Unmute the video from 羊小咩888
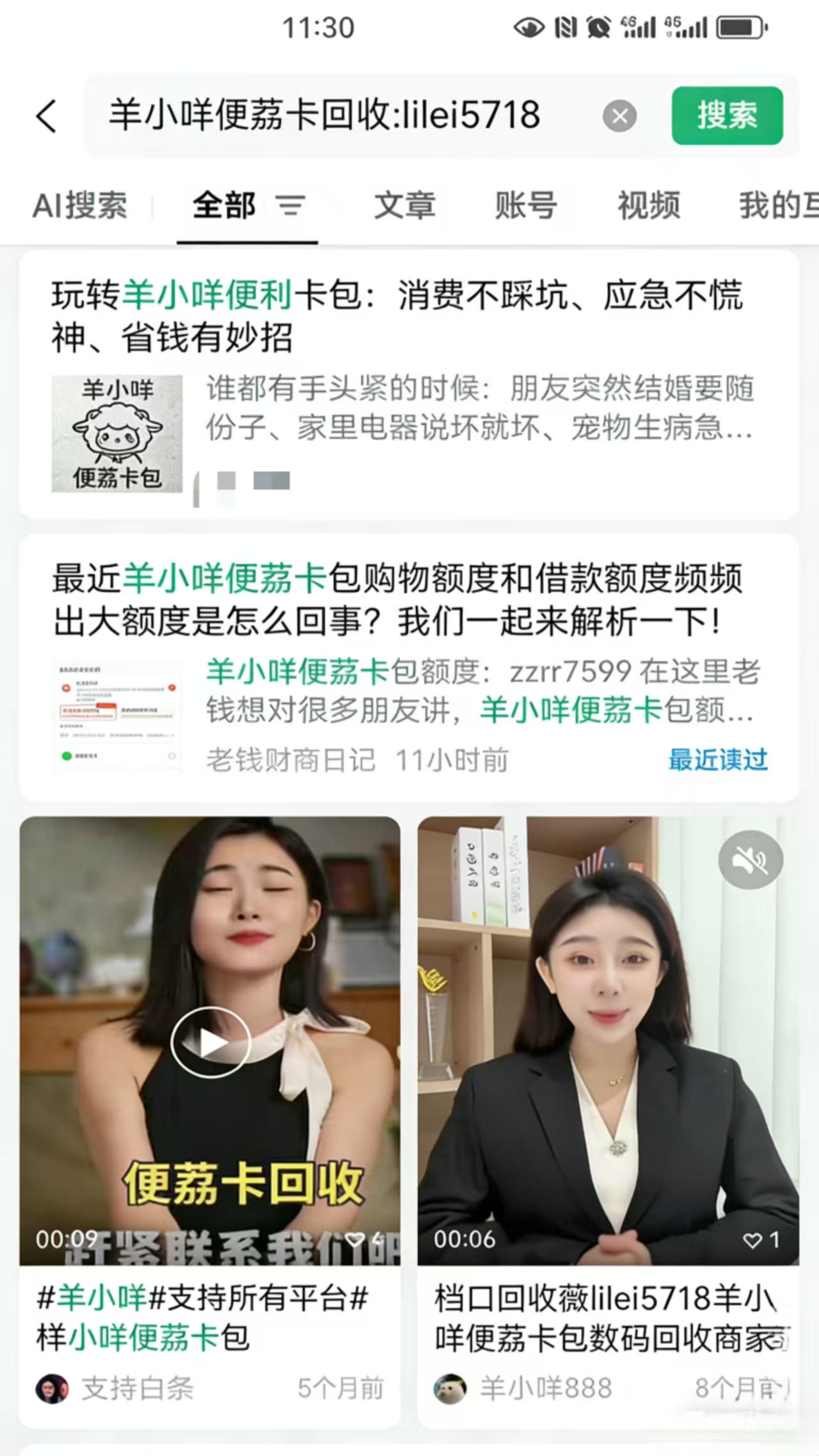This screenshot has height=1456, width=819. coord(750,860)
